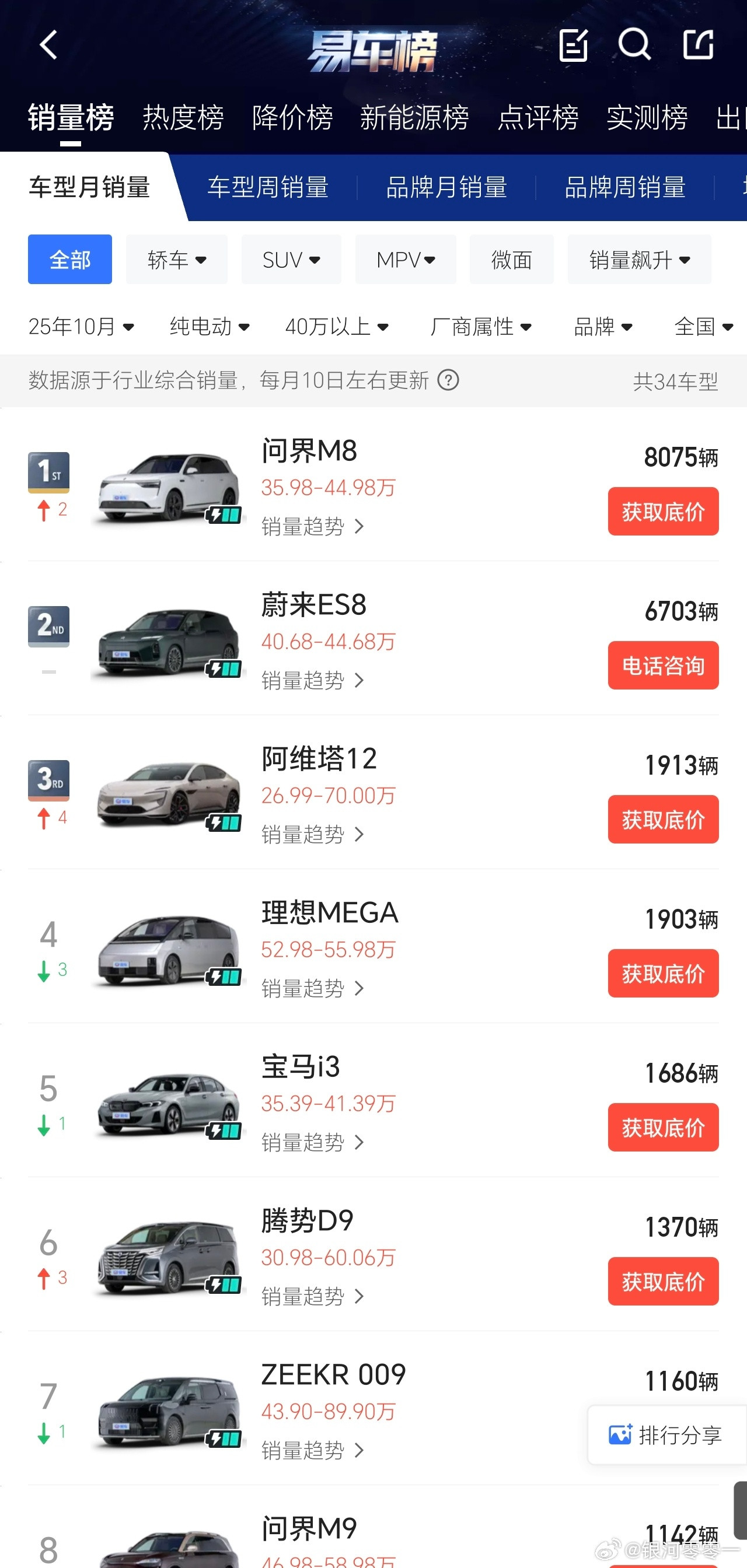Click the 理想MEGA car thumbnail
Image resolution: width=747 pixels, height=1568 pixels.
[x=169, y=950]
